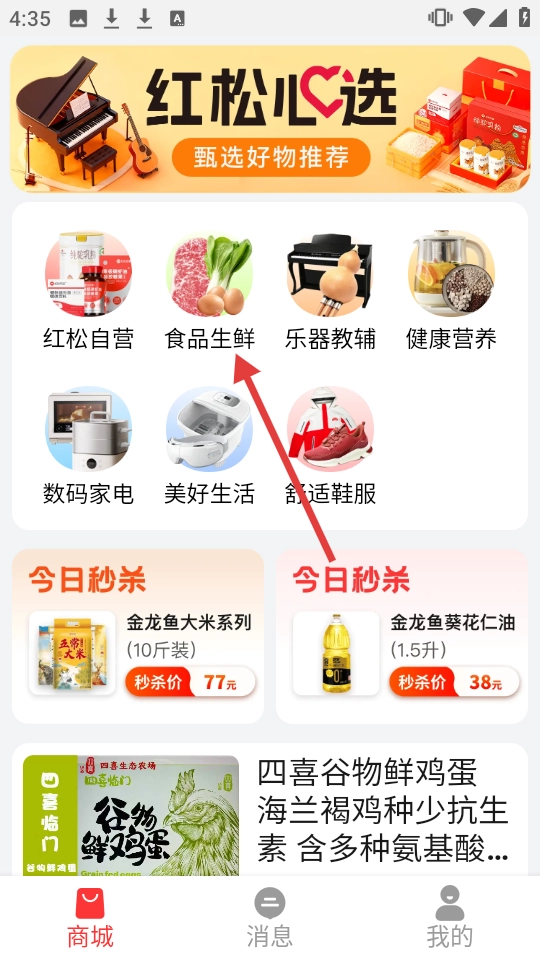Go to the 我的 tab
The image size is (540, 960).
coord(450,918)
